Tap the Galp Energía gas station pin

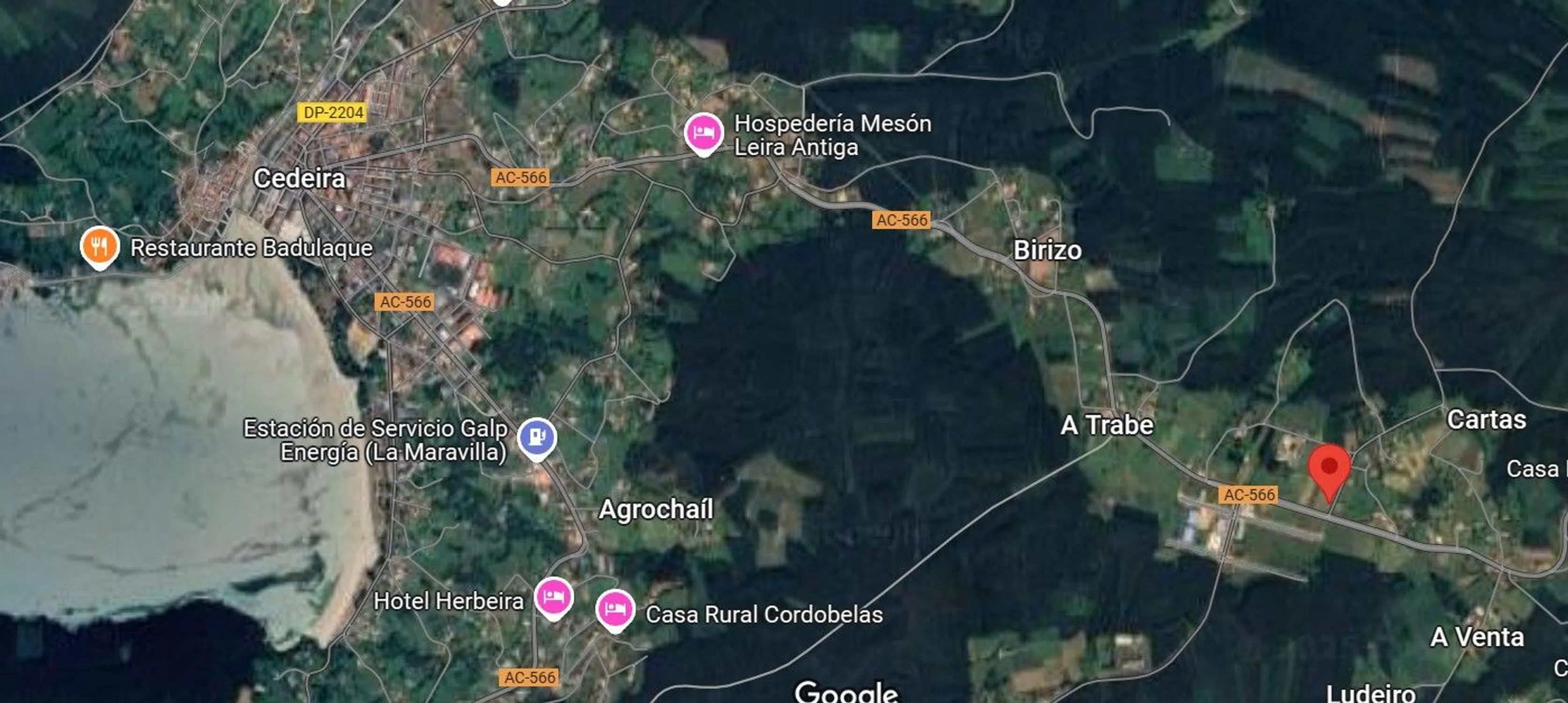536,437
